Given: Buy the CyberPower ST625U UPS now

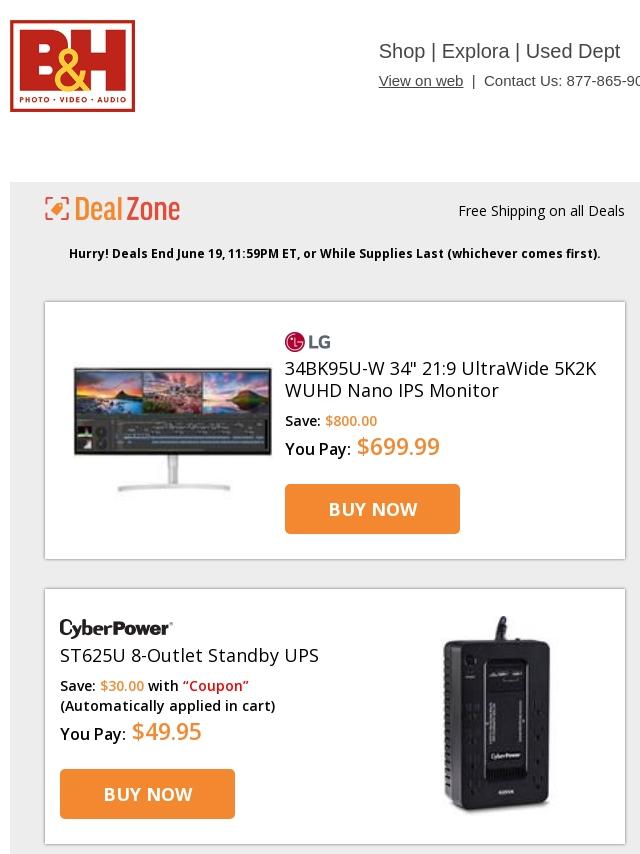Looking at the screenshot, I should coord(147,794).
